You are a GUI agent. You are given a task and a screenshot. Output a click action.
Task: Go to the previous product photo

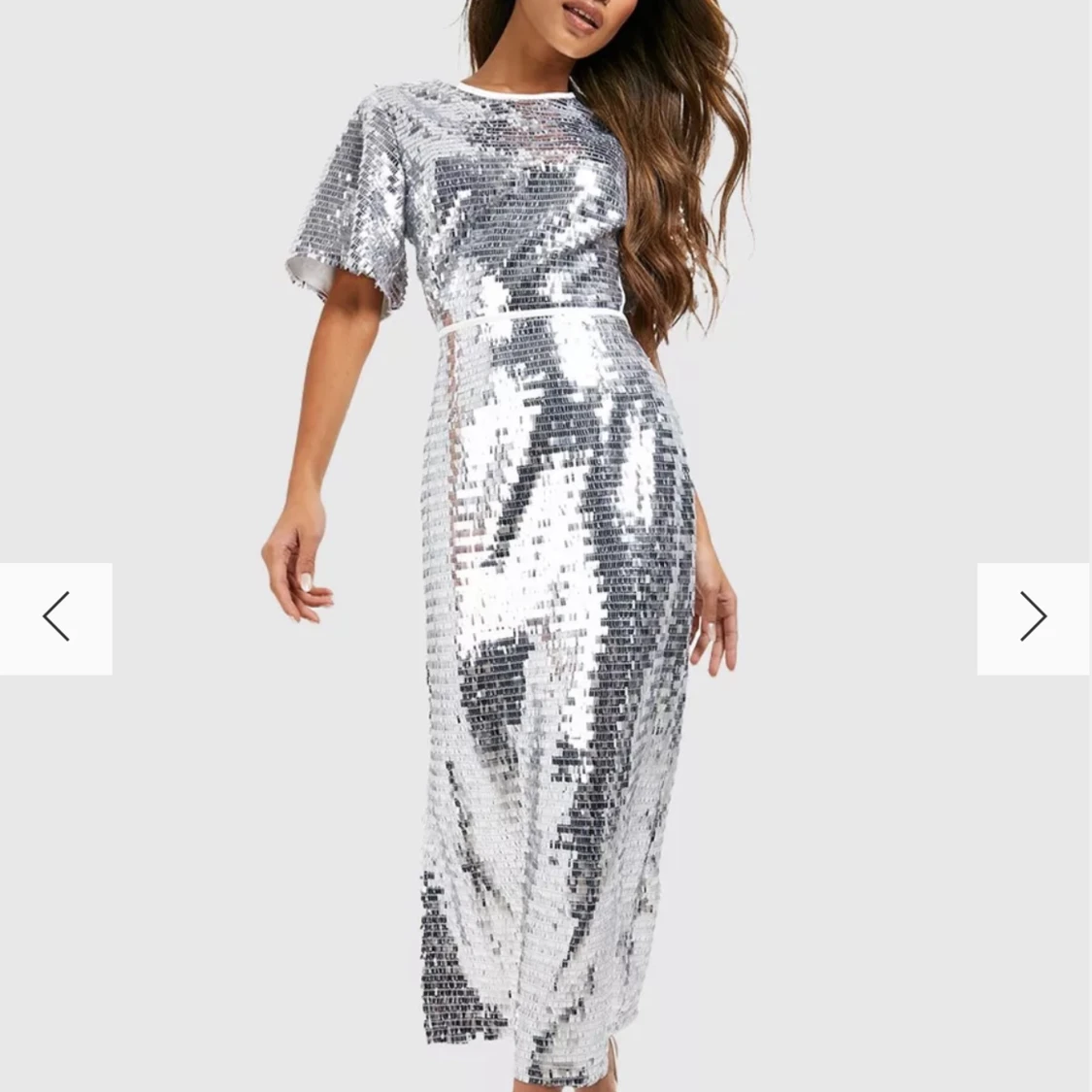(x=56, y=617)
